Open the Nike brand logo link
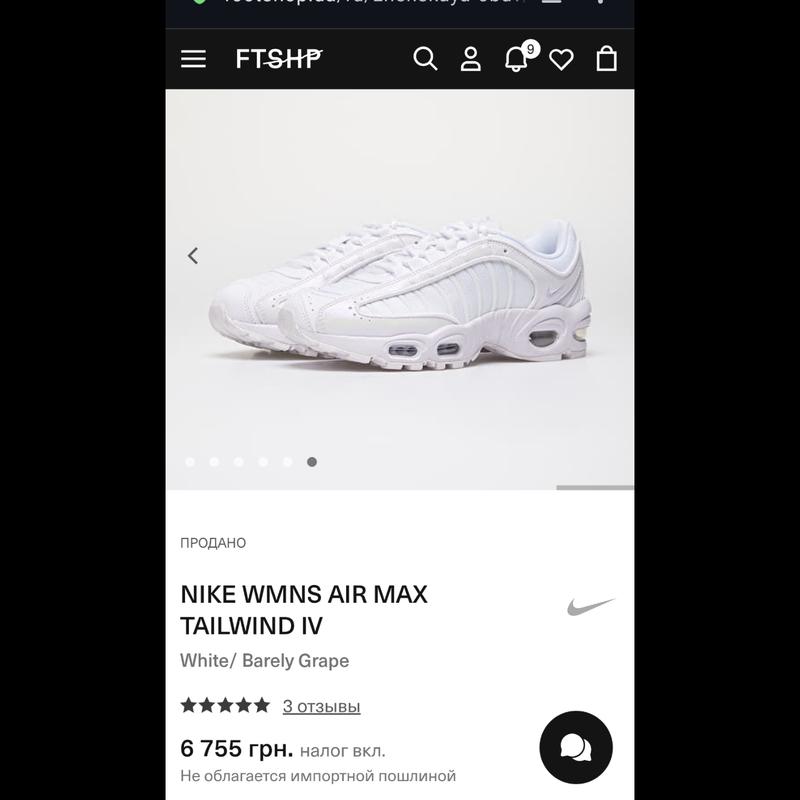The height and width of the screenshot is (800, 800). coord(590,606)
